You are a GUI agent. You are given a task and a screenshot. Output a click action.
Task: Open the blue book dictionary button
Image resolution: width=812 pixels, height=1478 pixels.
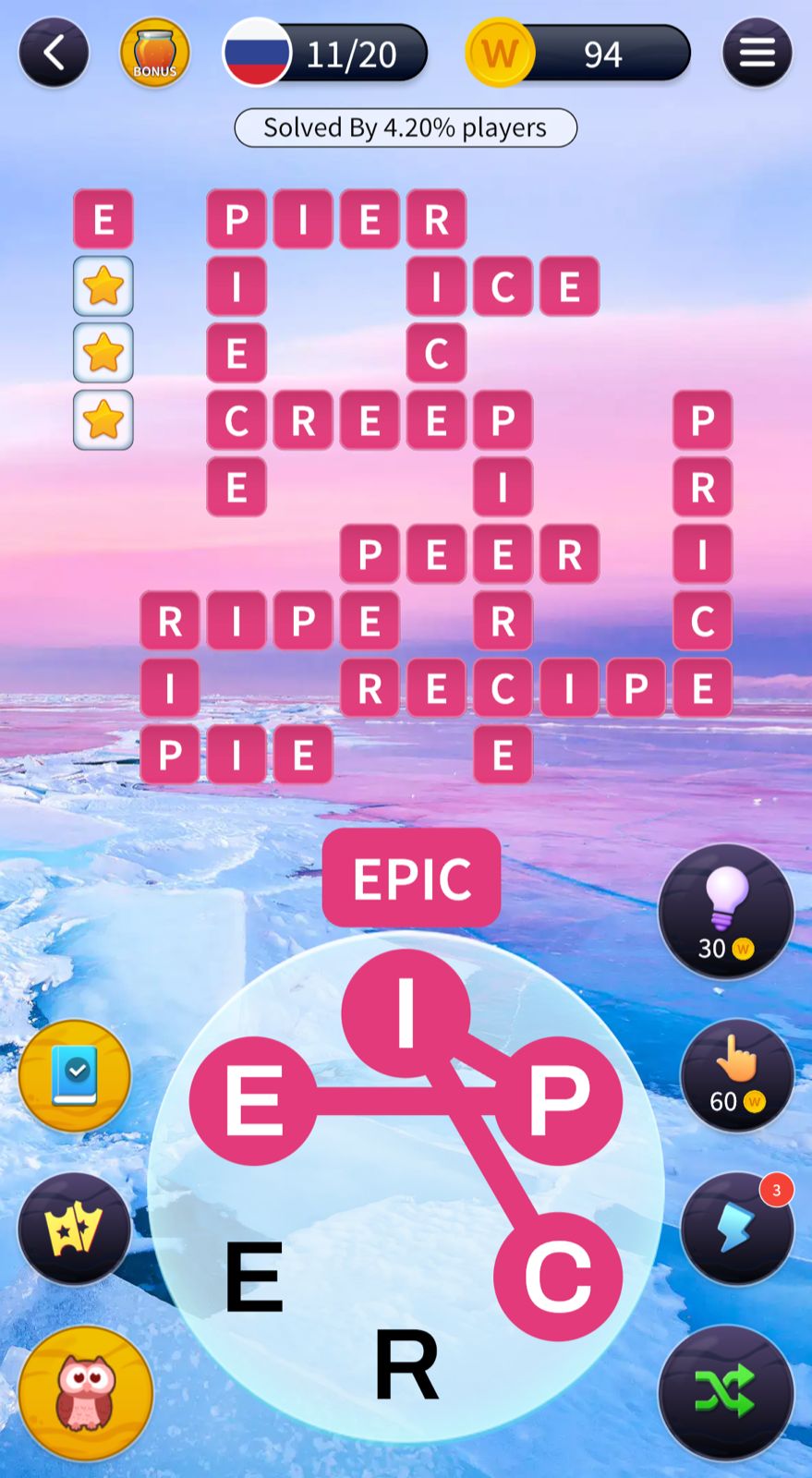pos(75,1075)
